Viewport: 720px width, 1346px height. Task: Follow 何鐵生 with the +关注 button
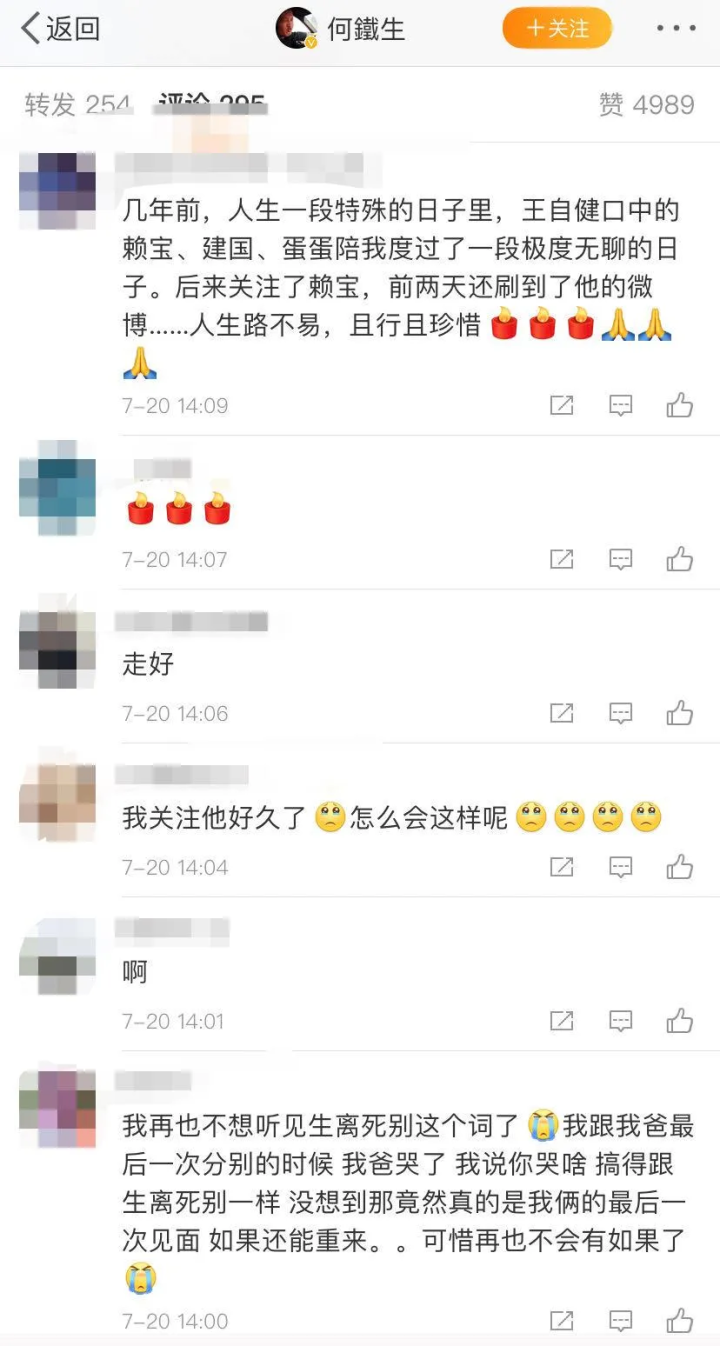pyautogui.click(x=556, y=29)
